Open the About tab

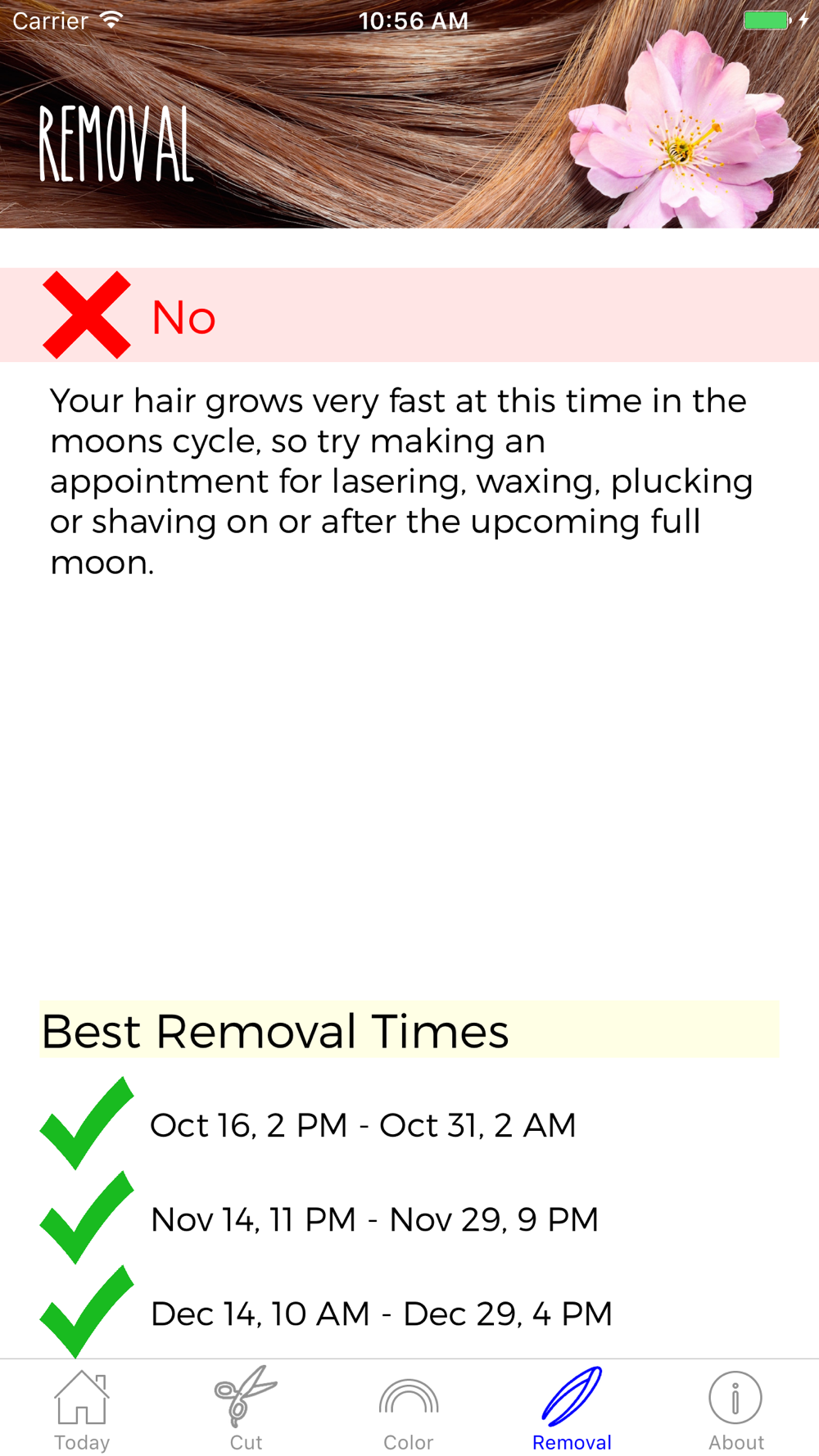735,1409
